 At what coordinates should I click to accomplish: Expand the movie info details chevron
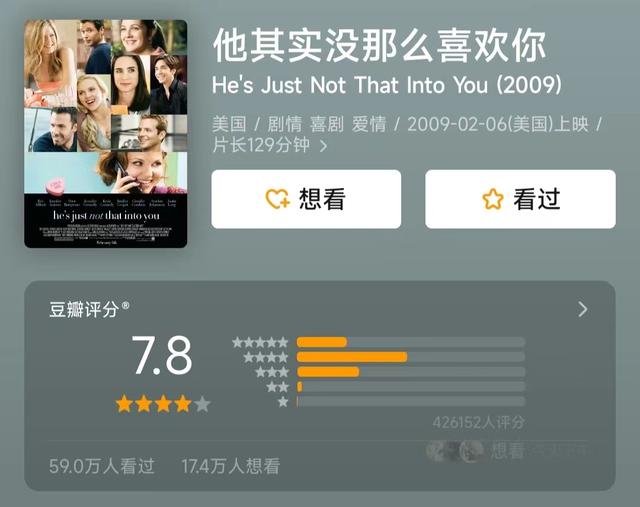tap(323, 147)
